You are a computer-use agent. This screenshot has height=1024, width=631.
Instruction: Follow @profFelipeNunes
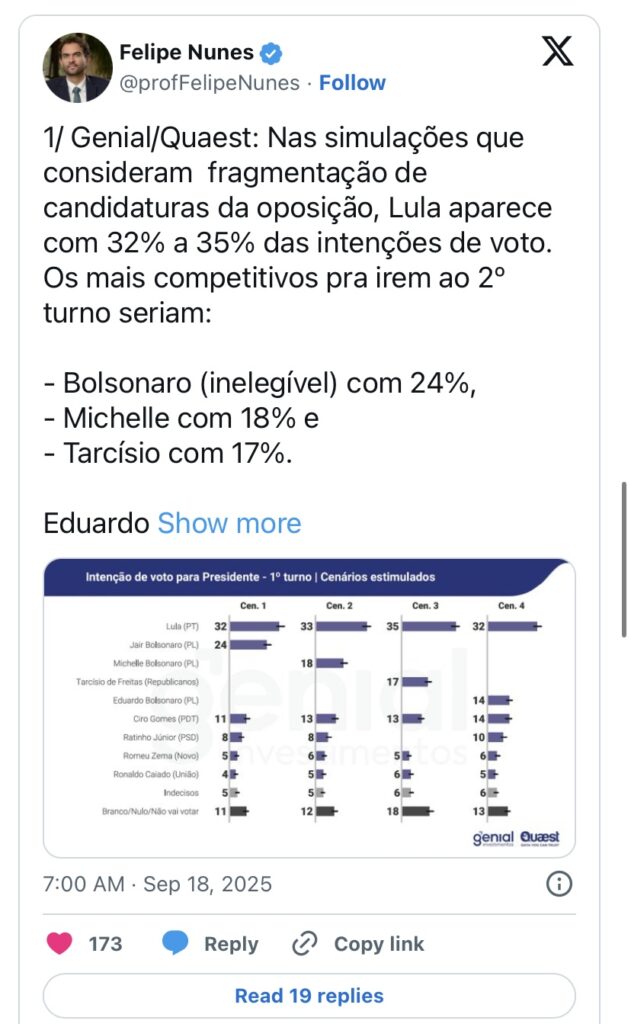[352, 83]
